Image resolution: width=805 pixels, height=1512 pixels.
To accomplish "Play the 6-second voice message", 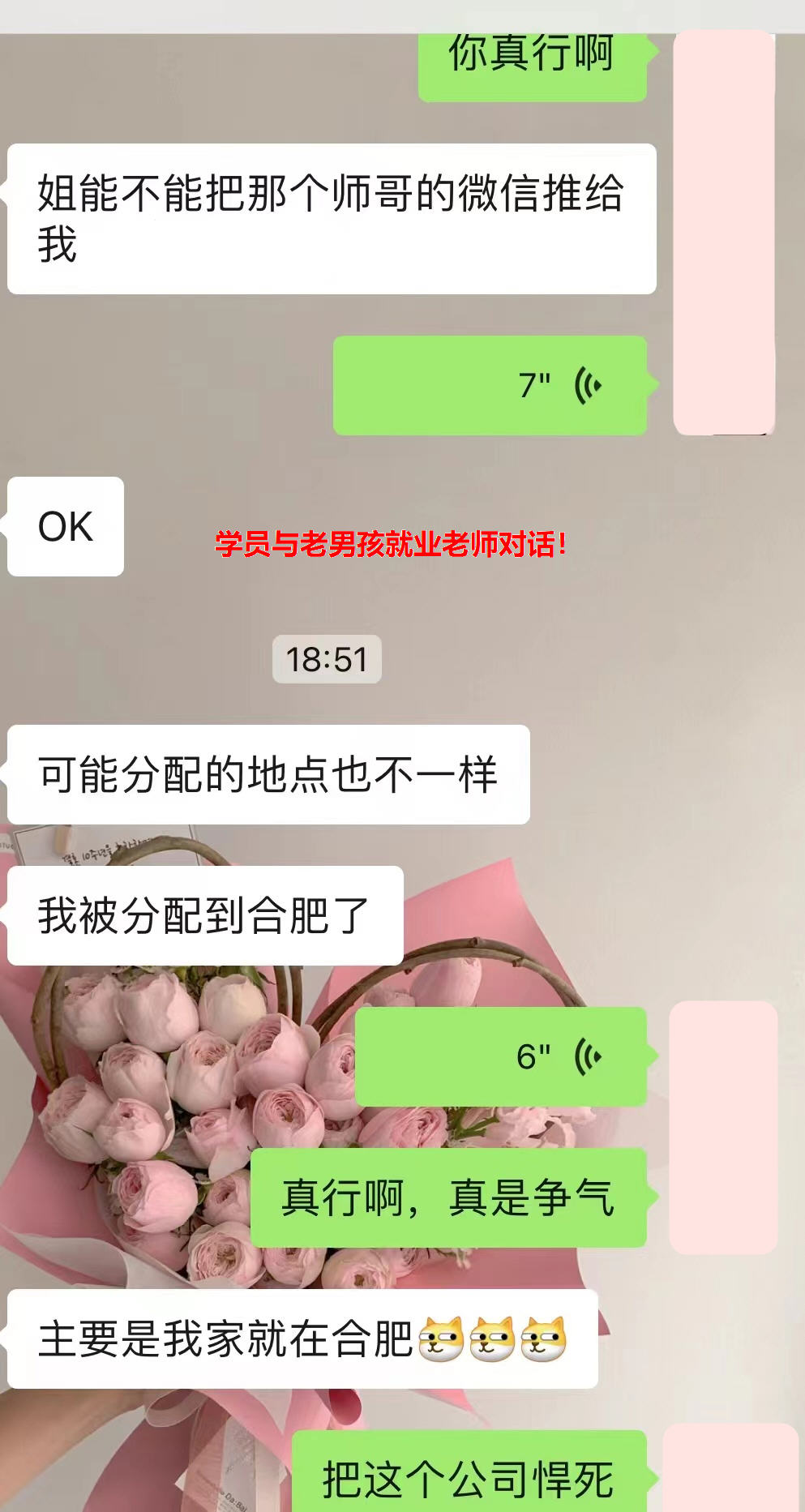I will pyautogui.click(x=501, y=1056).
